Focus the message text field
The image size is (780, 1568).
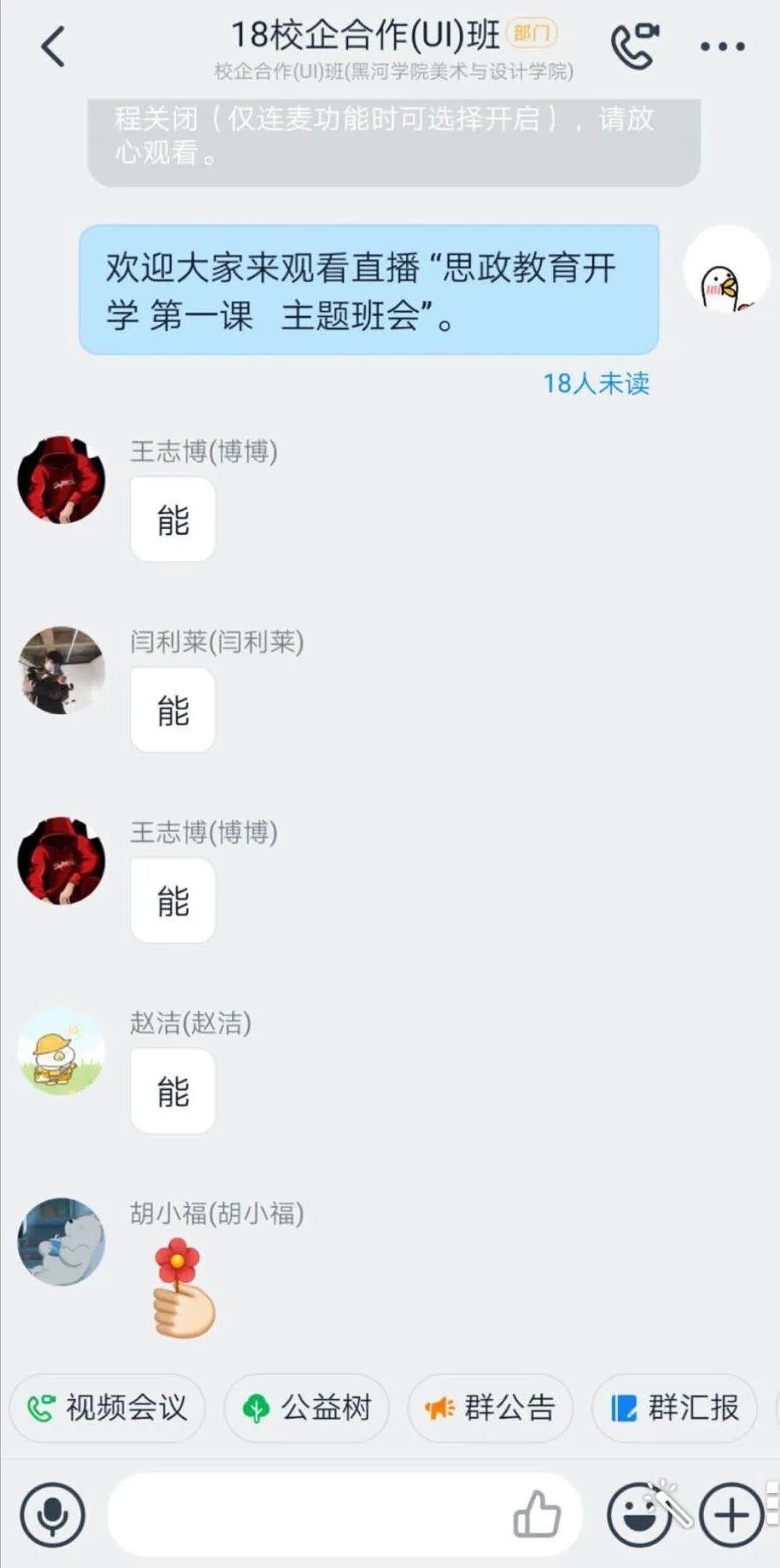click(x=307, y=1515)
